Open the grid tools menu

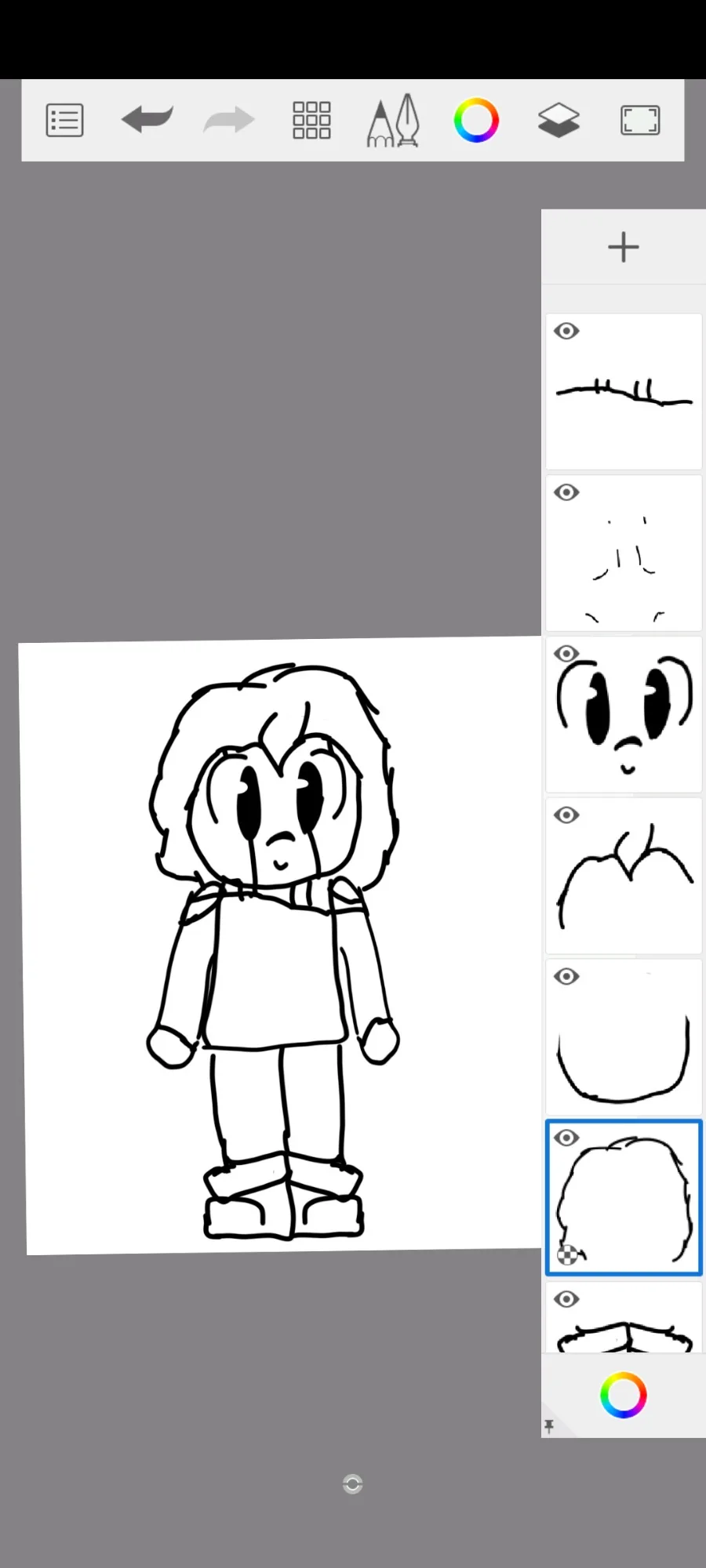coord(311,121)
